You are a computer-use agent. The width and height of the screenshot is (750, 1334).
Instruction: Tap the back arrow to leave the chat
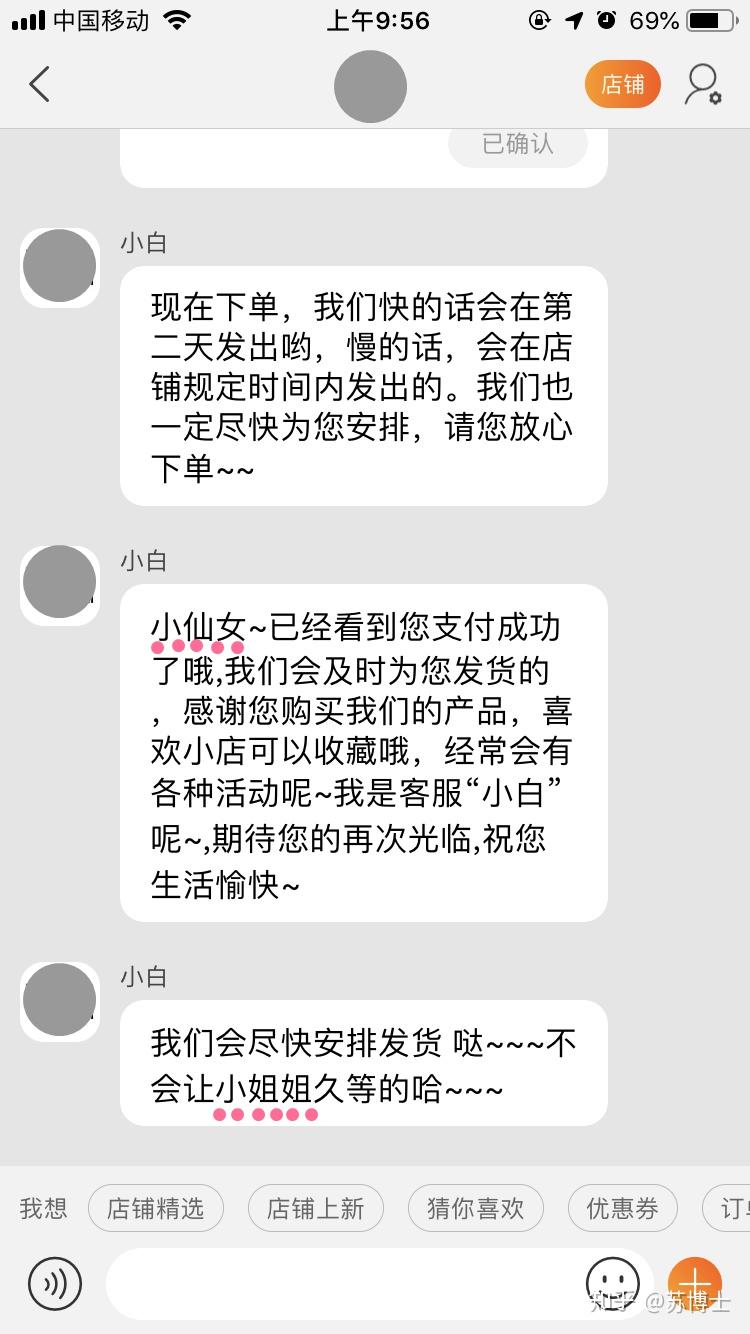(38, 84)
